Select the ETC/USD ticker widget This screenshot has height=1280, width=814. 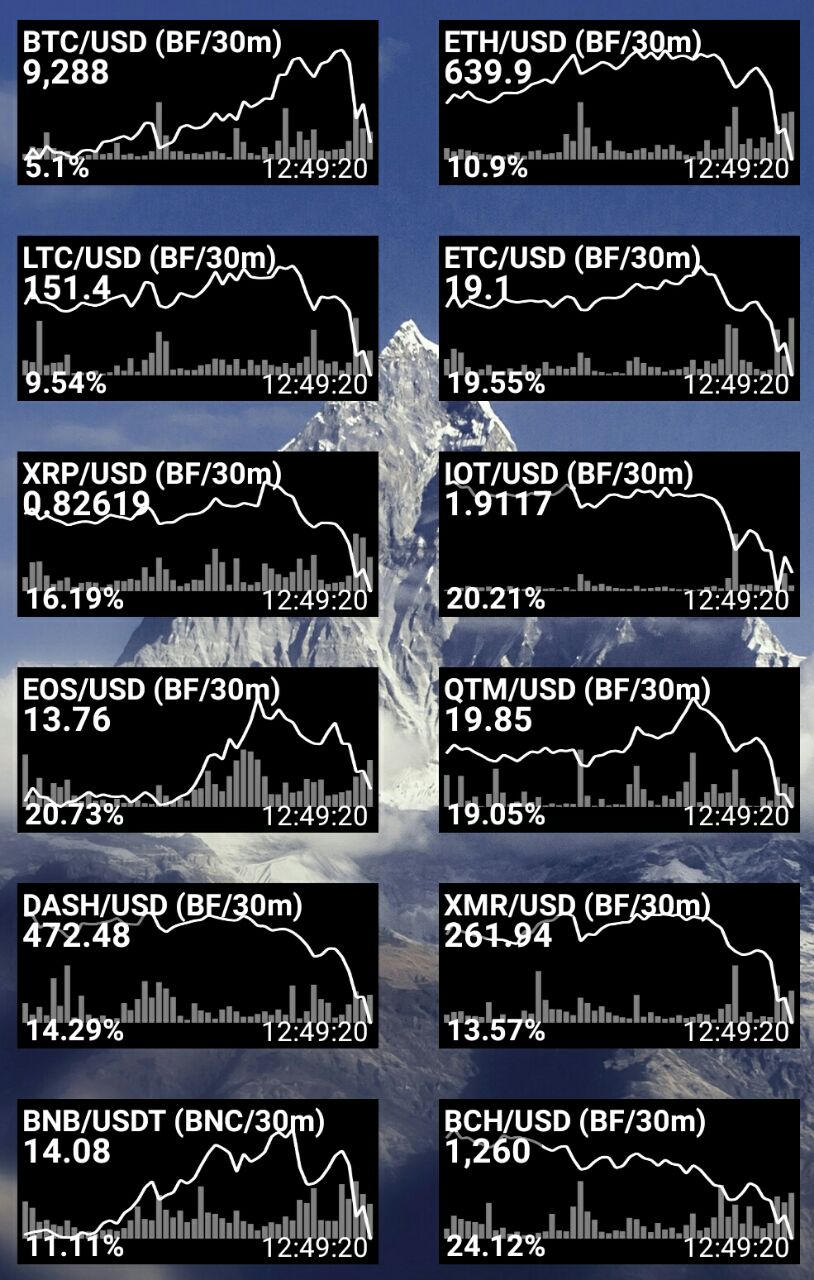tap(620, 318)
